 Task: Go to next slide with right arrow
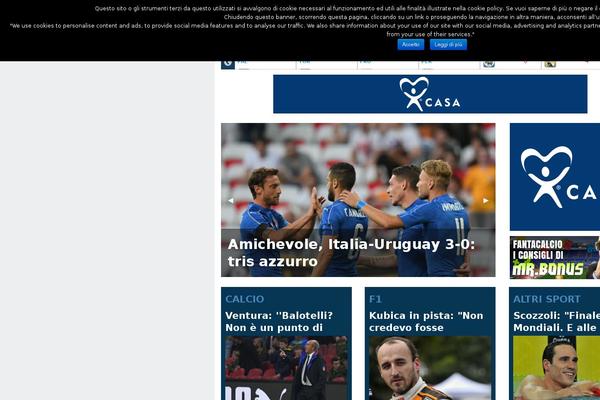click(x=486, y=200)
